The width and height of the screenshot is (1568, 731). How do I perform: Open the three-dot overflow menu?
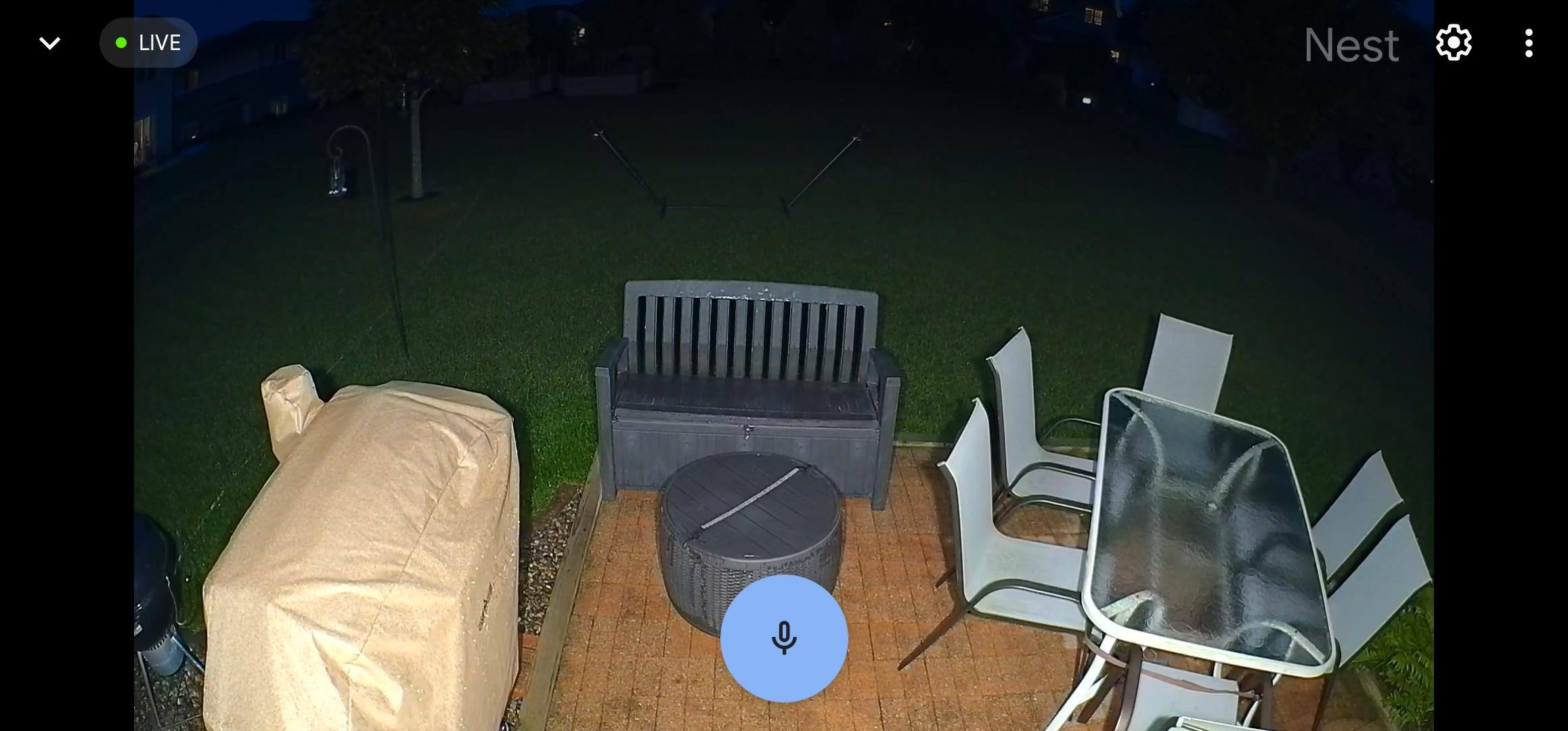click(x=1529, y=43)
